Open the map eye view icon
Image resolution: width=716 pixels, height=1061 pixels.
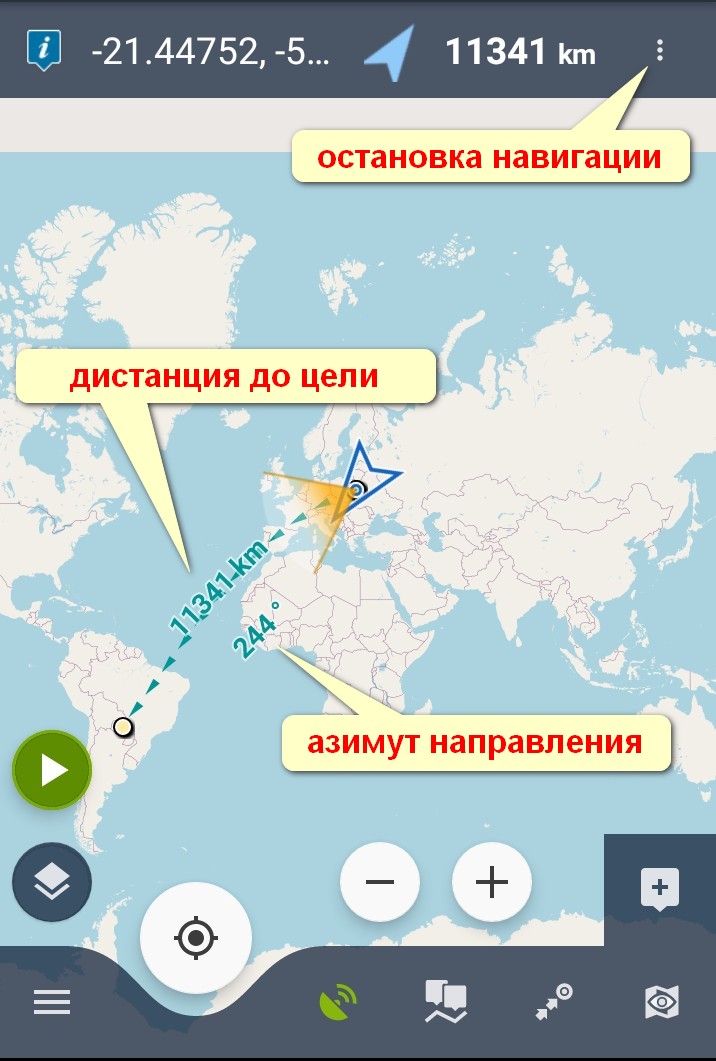click(x=662, y=1001)
